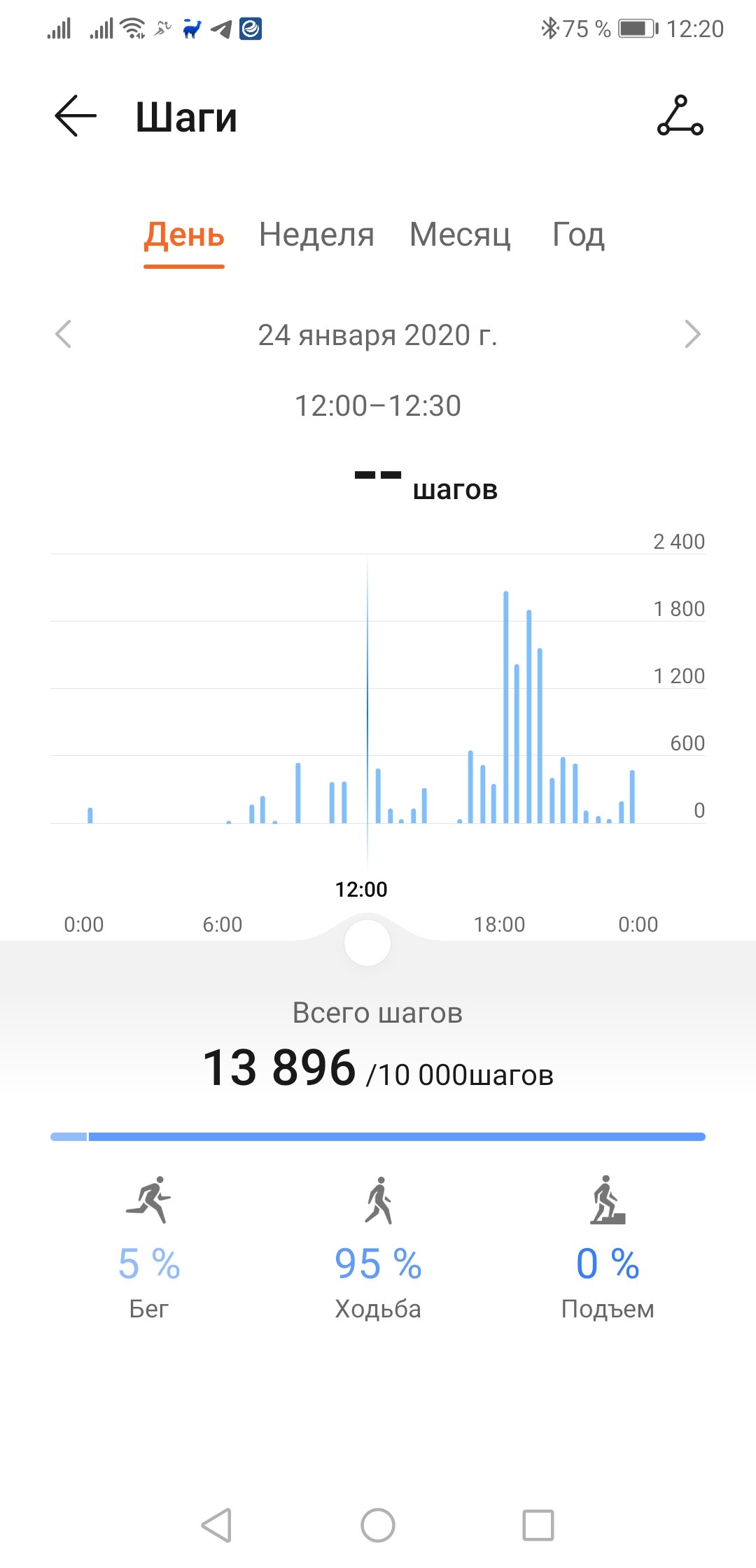756x1568 pixels.
Task: Go to the next day with the right chevron
Action: [x=692, y=334]
